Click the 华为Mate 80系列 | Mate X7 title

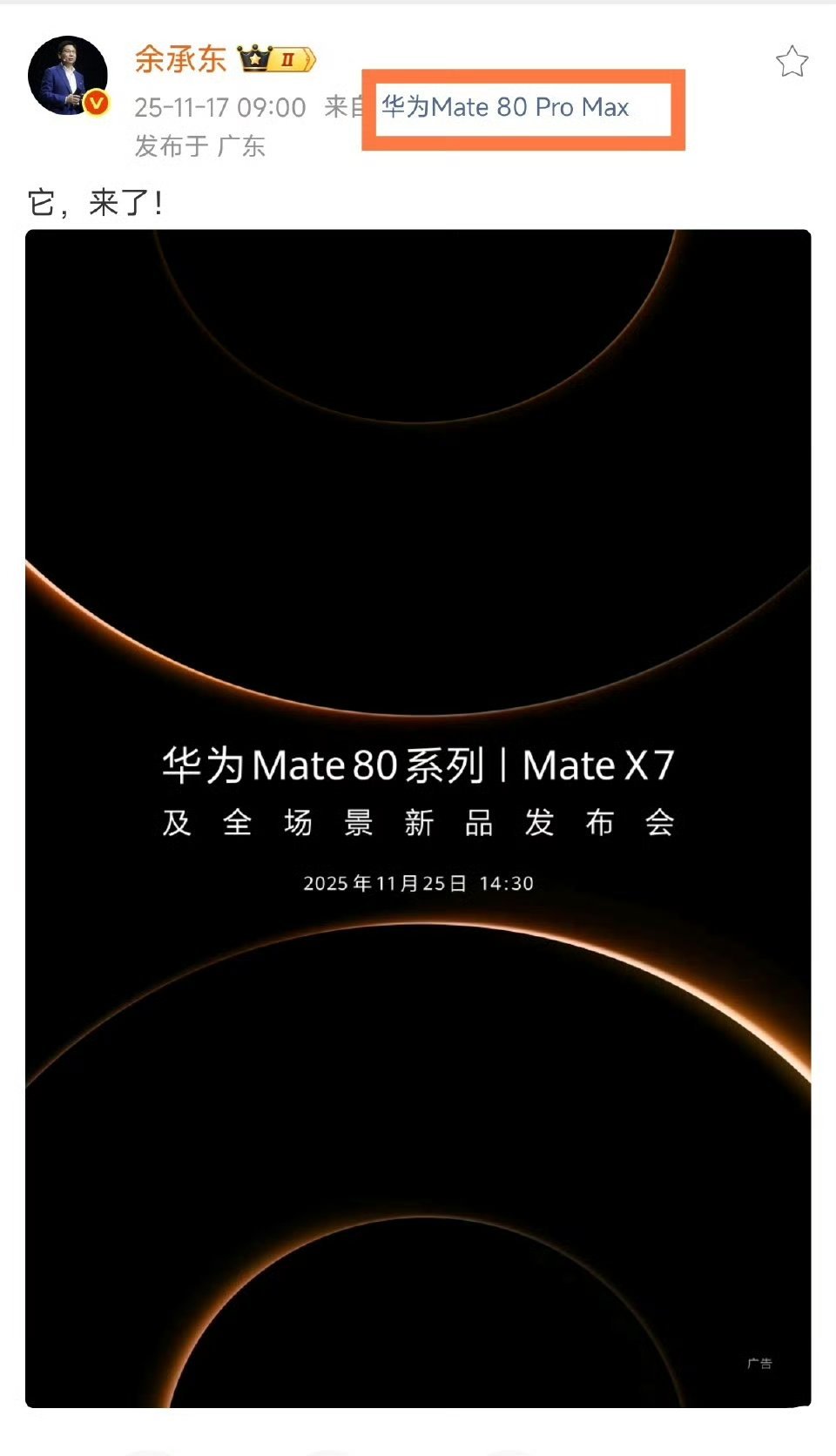point(418,765)
